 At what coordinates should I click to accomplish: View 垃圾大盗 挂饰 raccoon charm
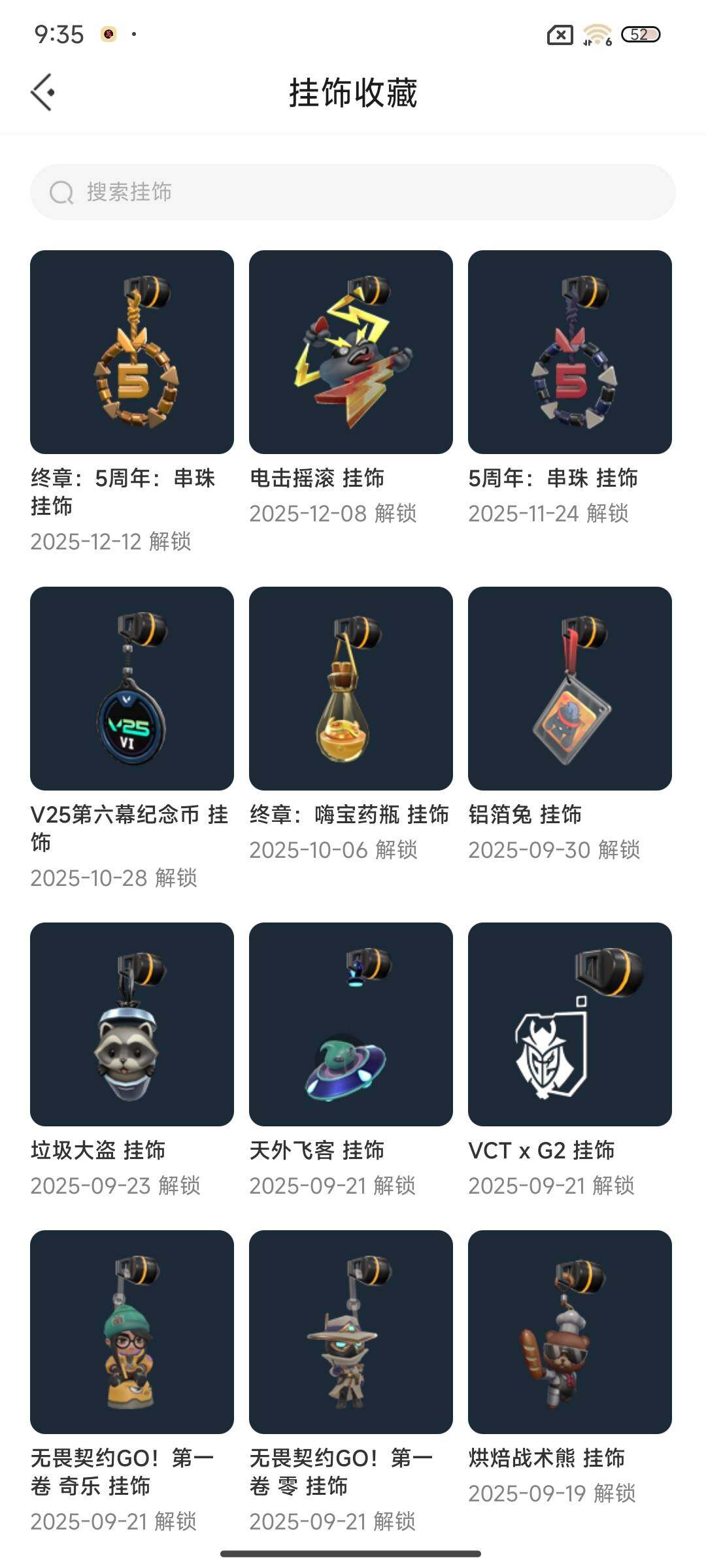point(132,1024)
